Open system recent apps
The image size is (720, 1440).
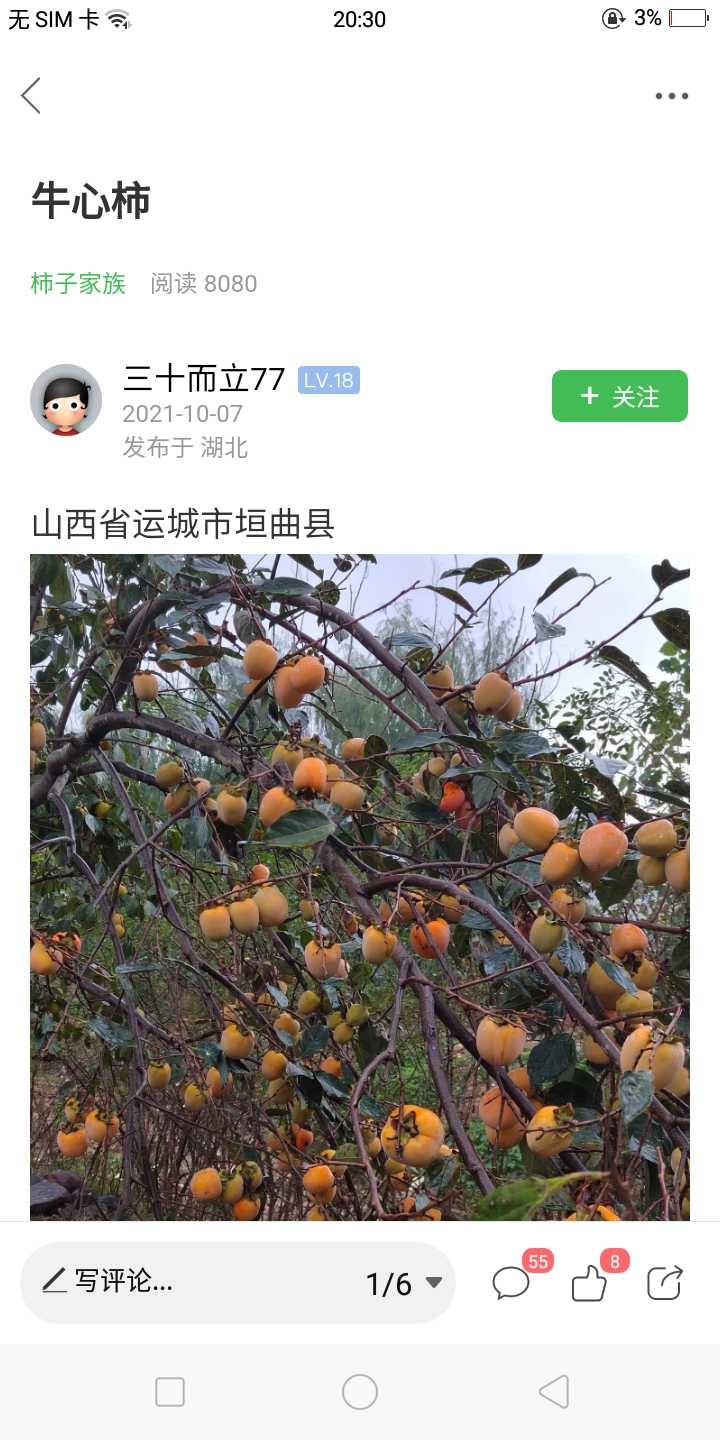coord(170,1392)
